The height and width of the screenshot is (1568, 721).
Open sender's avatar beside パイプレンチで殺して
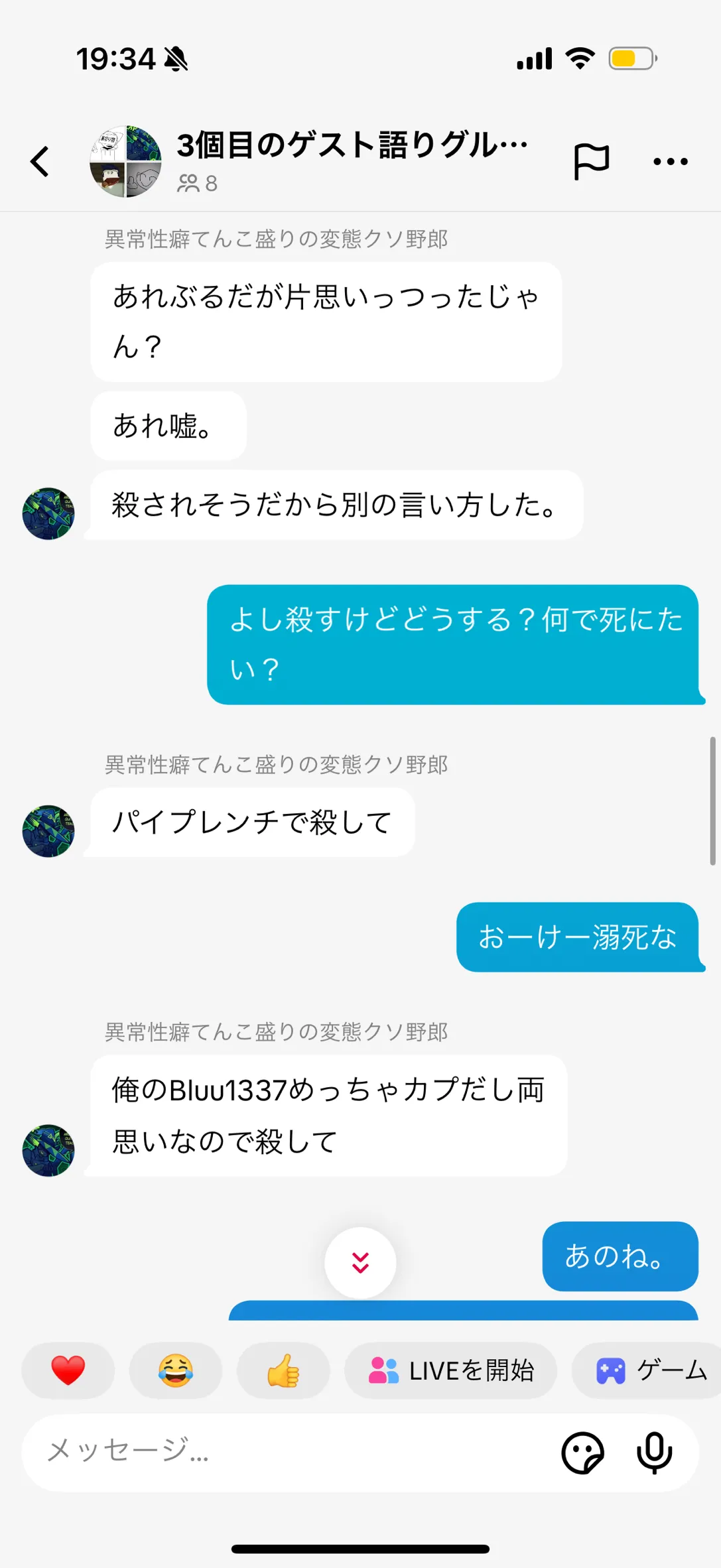pos(48,831)
